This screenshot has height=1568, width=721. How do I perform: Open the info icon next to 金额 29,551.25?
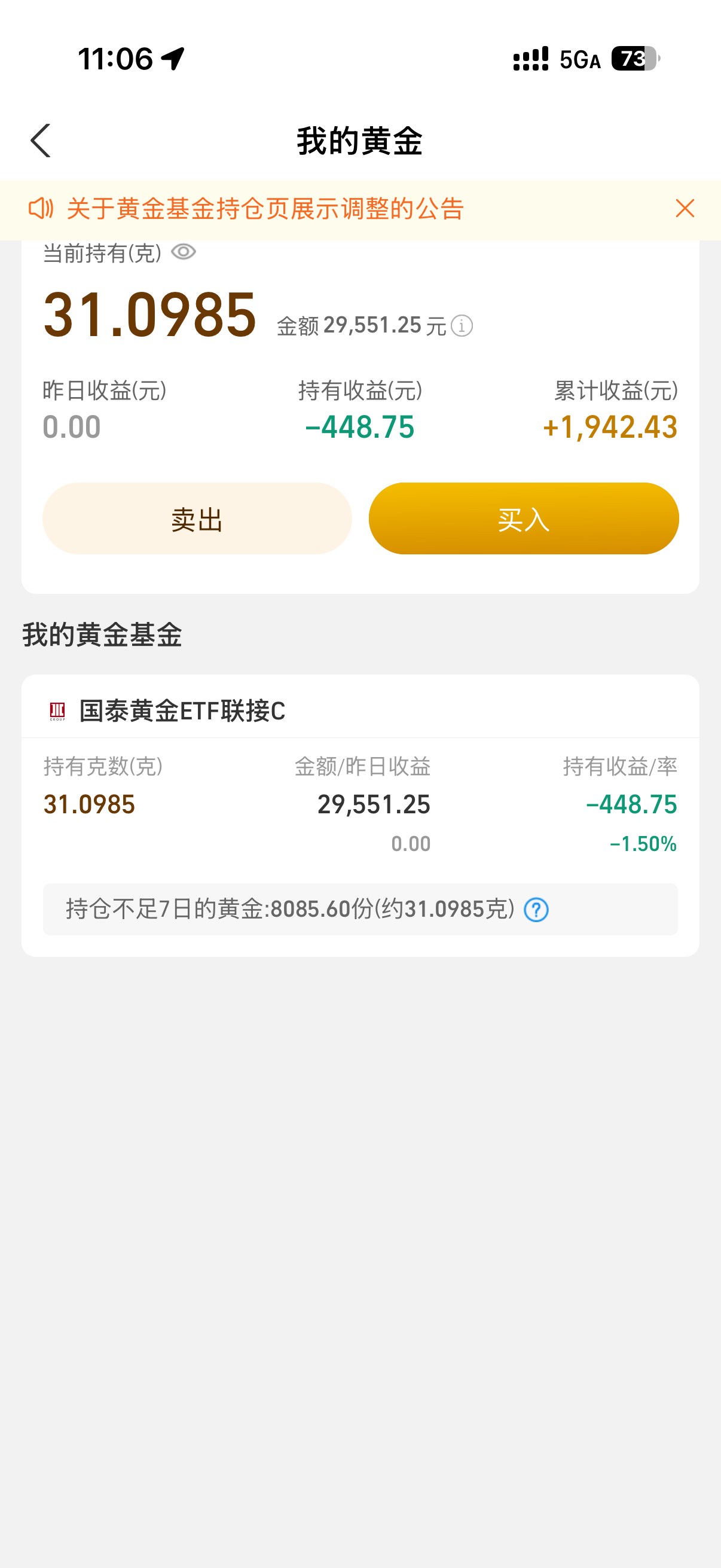click(x=464, y=327)
